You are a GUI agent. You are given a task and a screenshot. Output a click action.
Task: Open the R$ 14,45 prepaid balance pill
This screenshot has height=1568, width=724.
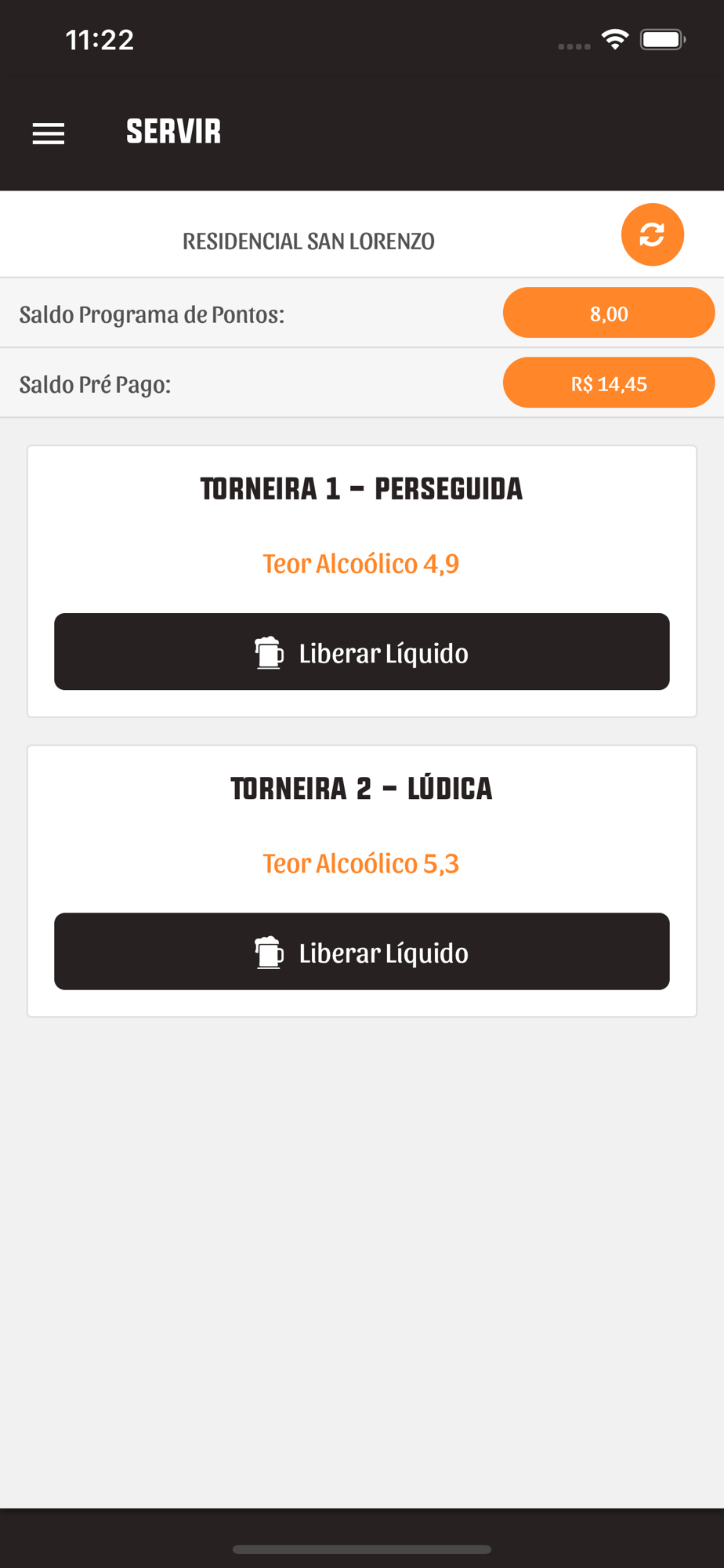click(x=609, y=383)
